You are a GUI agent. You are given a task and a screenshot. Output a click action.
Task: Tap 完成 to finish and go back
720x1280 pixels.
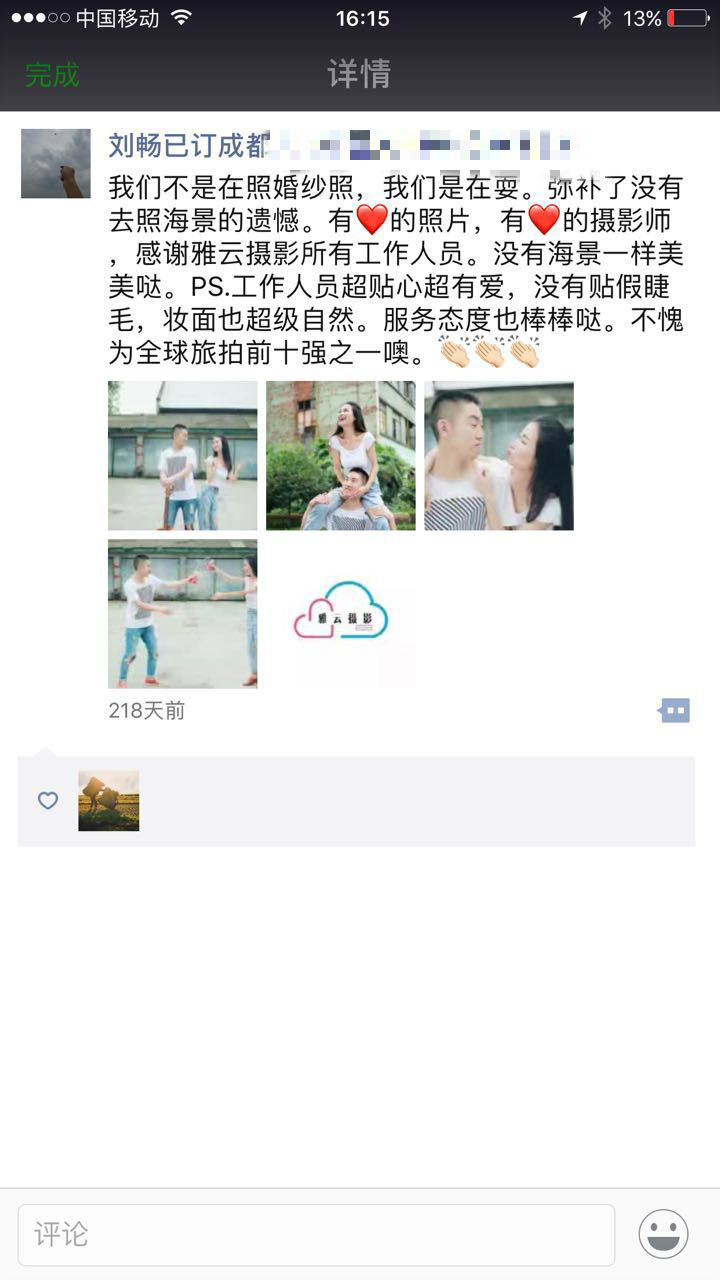52,74
